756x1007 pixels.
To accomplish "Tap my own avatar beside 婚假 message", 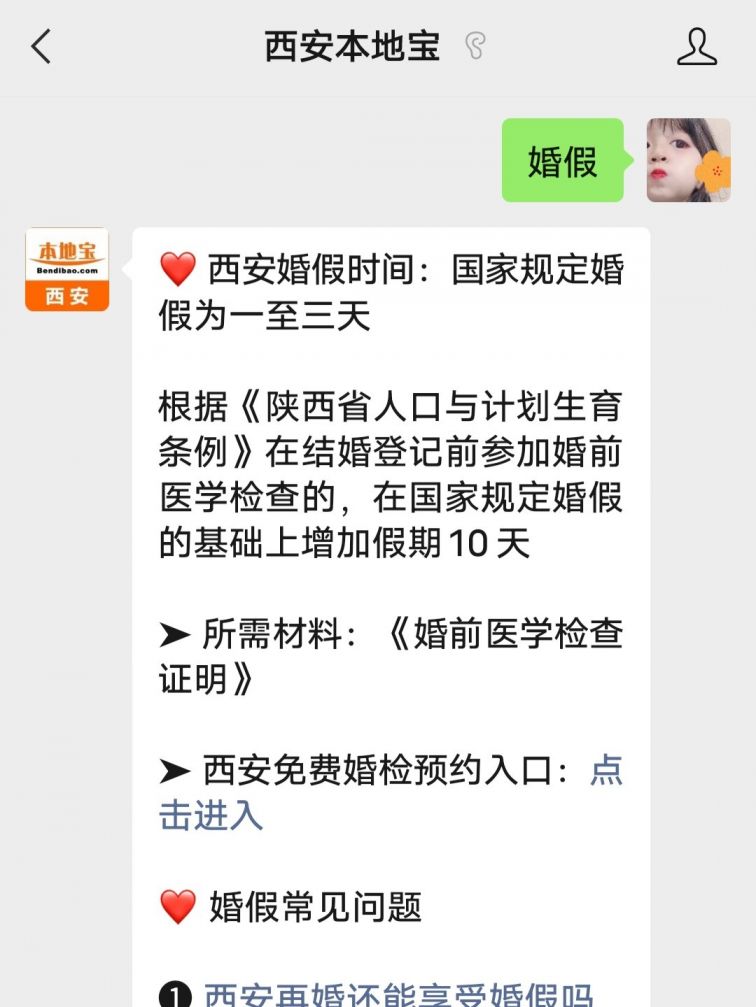I will [x=688, y=160].
